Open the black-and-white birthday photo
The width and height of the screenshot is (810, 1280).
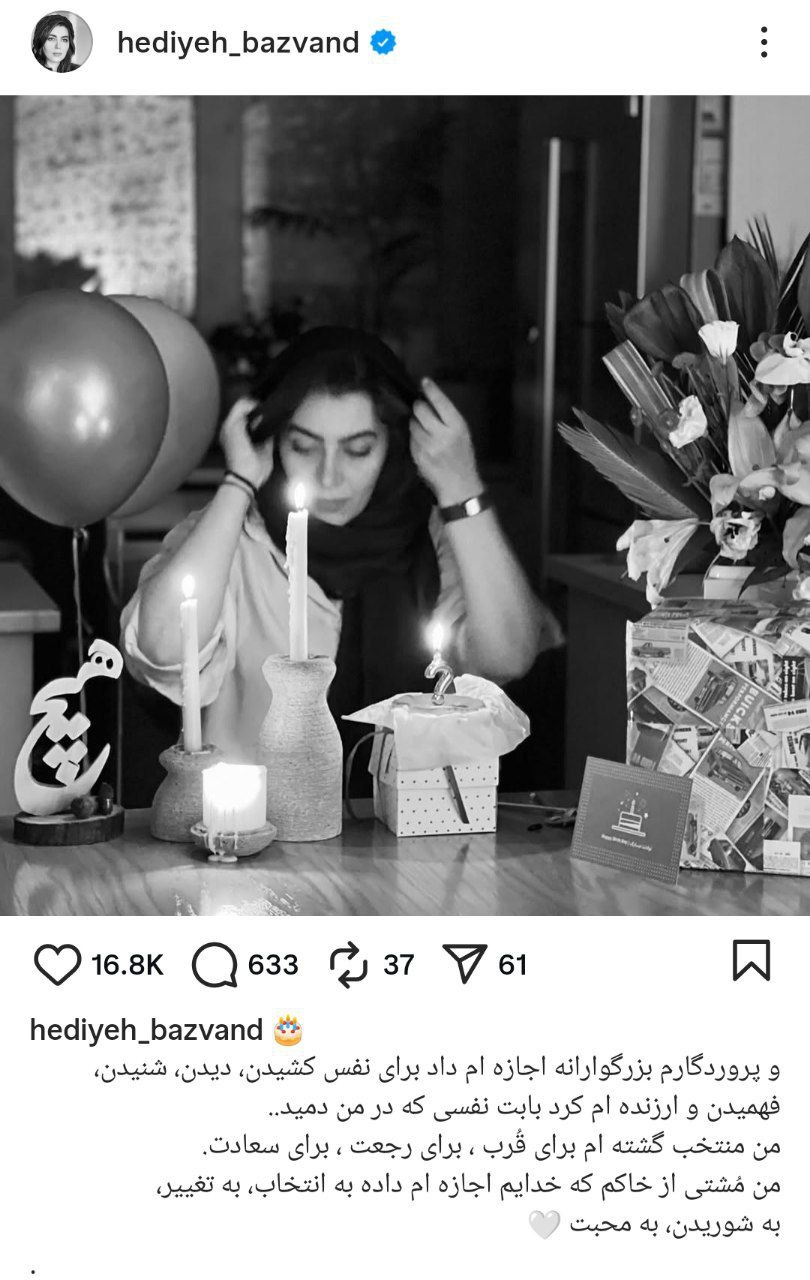[405, 505]
